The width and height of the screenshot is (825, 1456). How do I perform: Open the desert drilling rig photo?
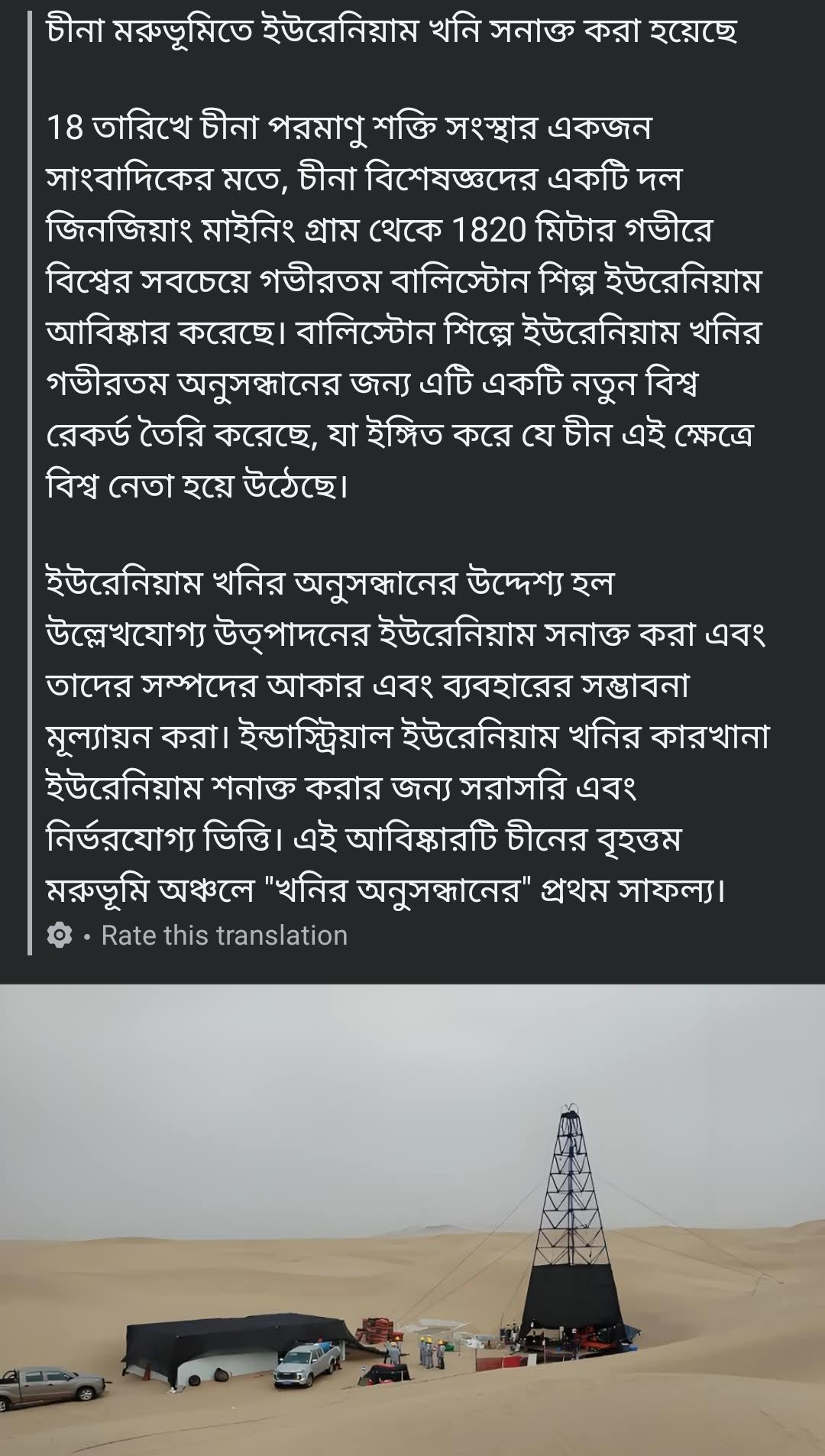(x=412, y=1219)
